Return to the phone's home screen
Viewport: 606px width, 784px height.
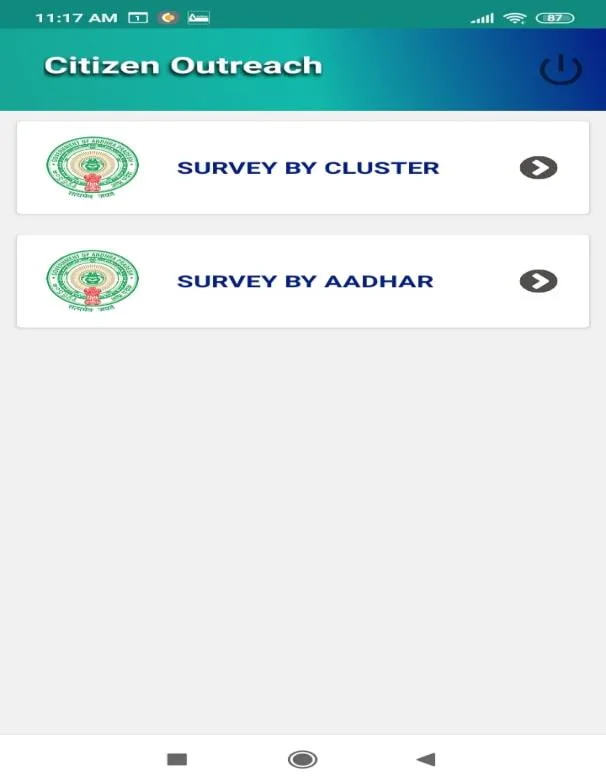302,759
